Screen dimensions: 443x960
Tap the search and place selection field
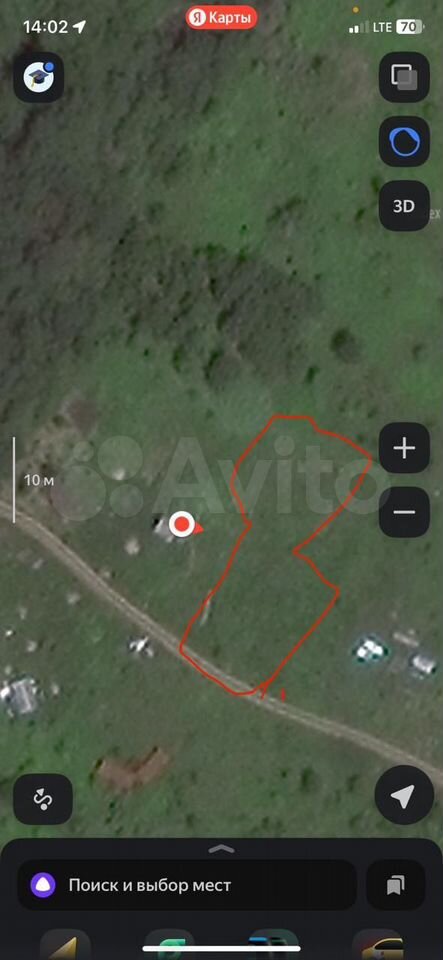point(187,885)
